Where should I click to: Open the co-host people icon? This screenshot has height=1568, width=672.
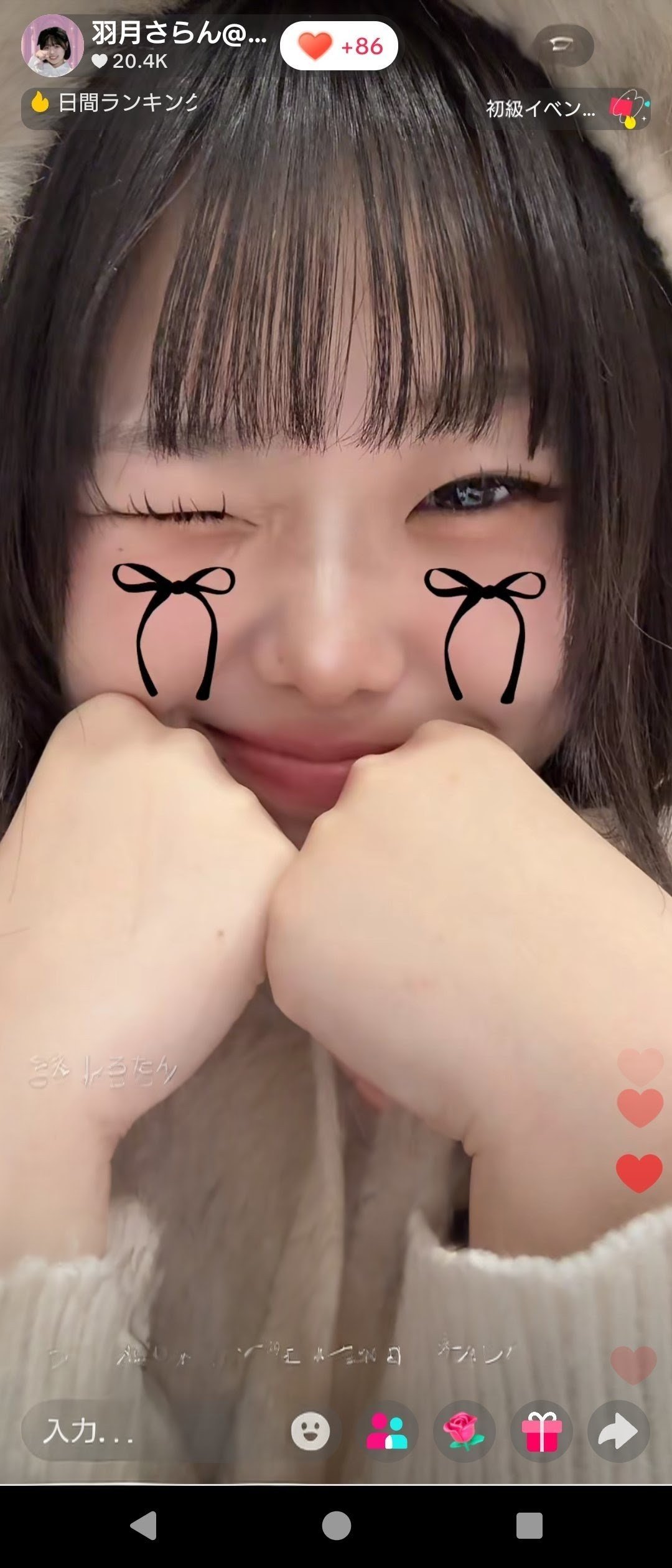[x=387, y=1431]
